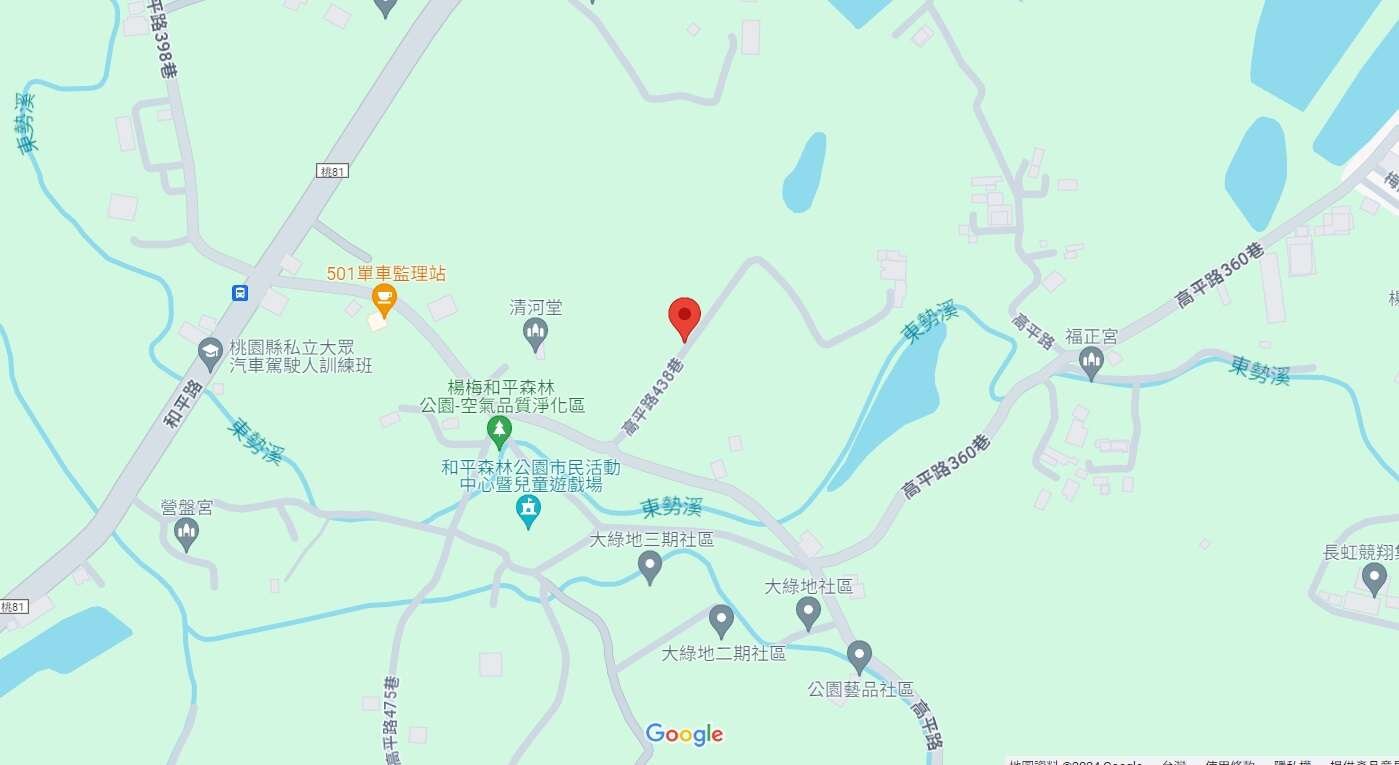
Task: Select the 大綠地社區 pin
Action: click(x=808, y=611)
